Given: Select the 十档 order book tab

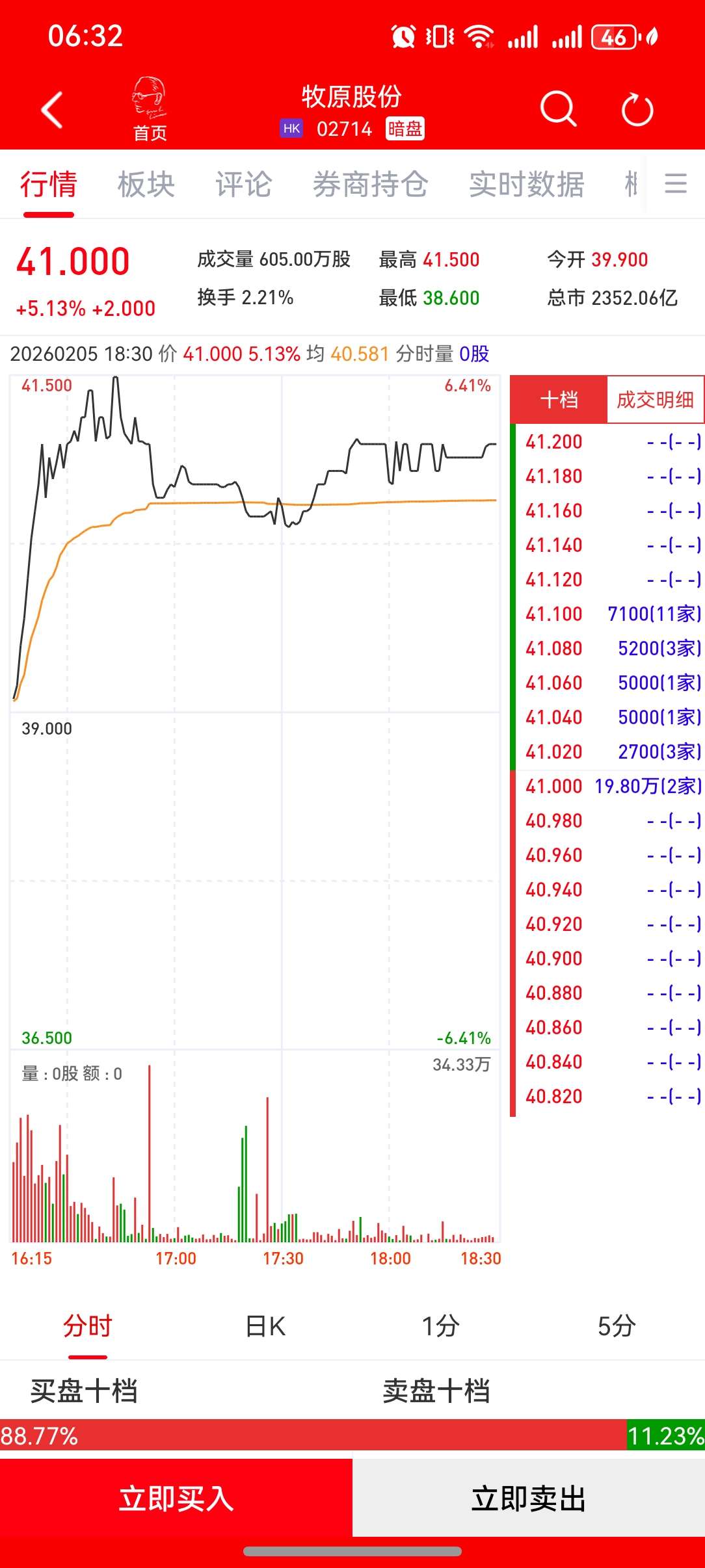Looking at the screenshot, I should point(559,399).
